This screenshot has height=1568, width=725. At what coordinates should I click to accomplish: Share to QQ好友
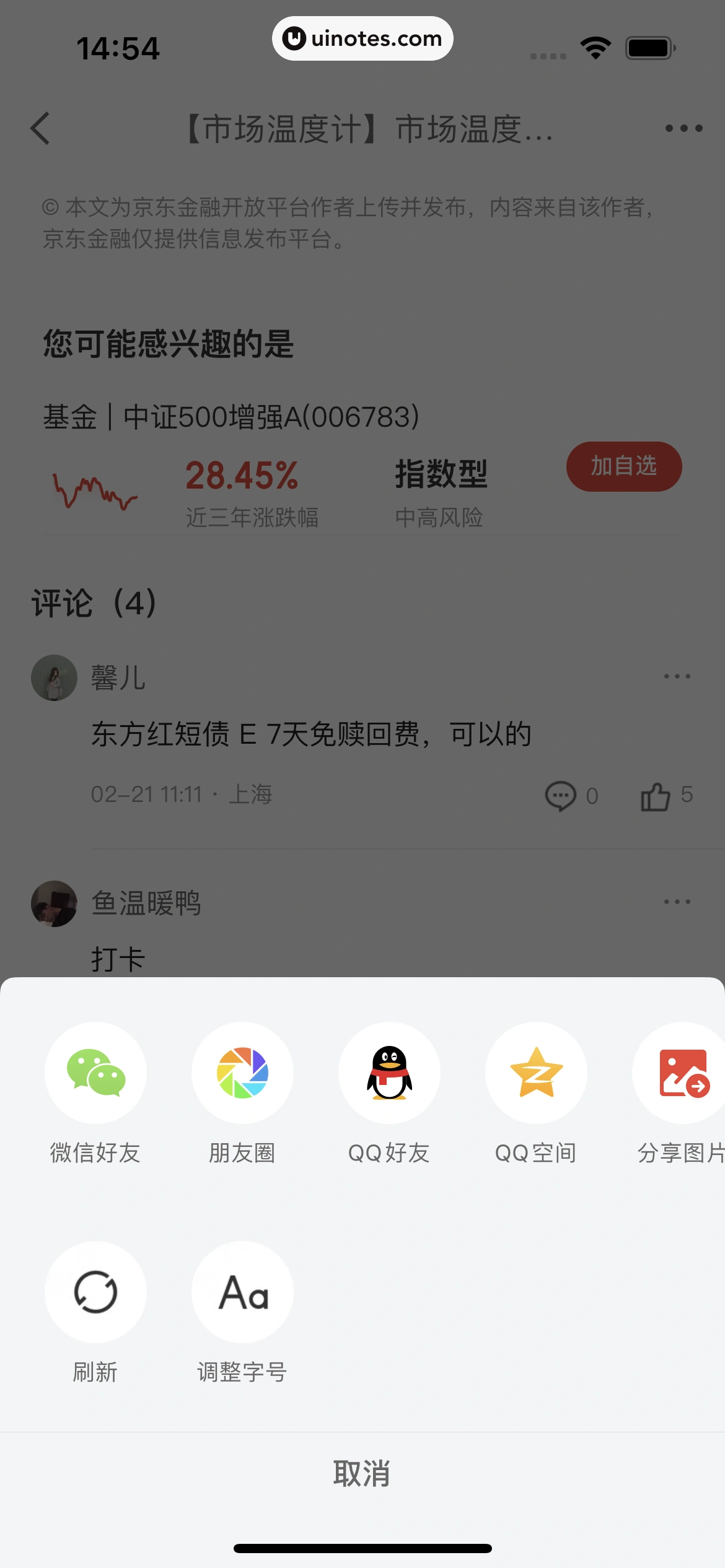pyautogui.click(x=389, y=1073)
